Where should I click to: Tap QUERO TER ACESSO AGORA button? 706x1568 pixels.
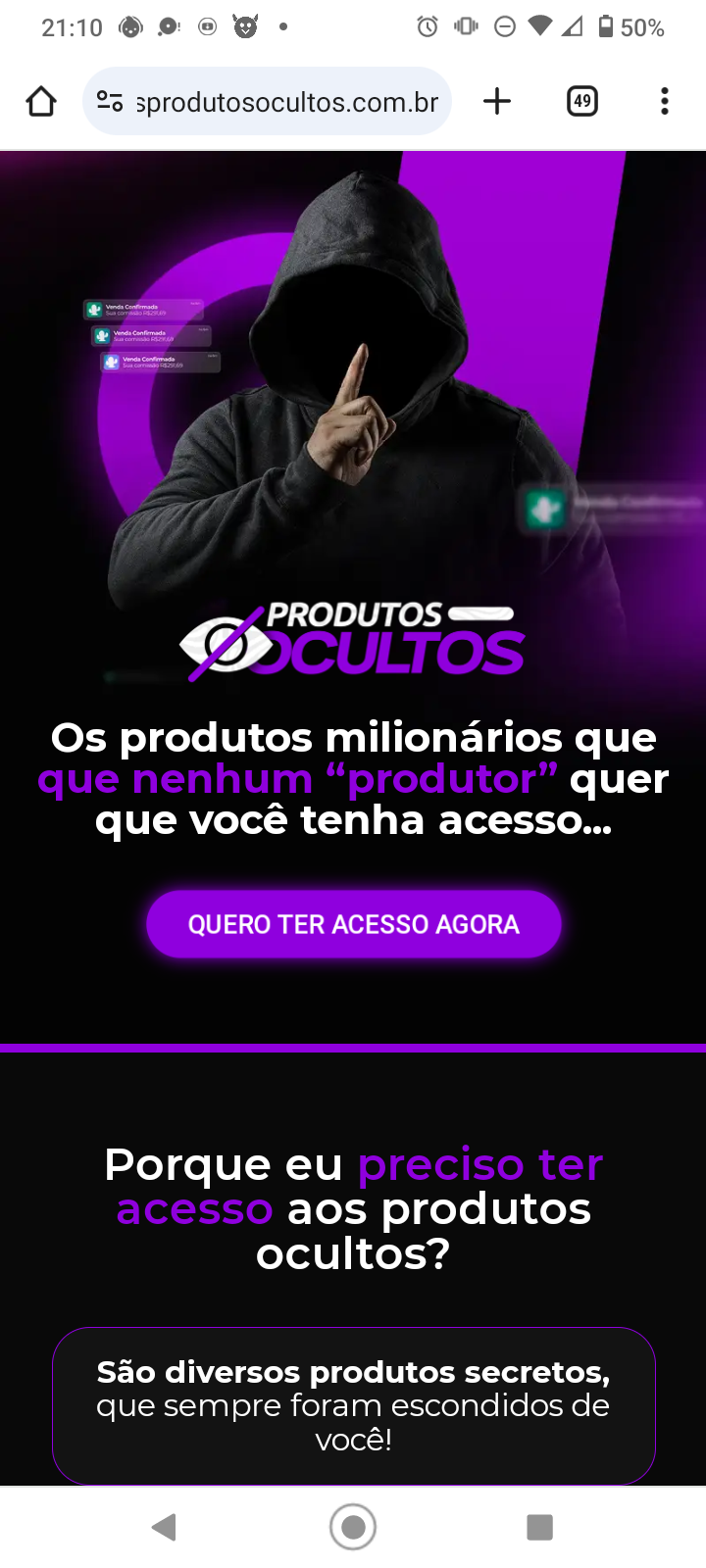point(354,924)
